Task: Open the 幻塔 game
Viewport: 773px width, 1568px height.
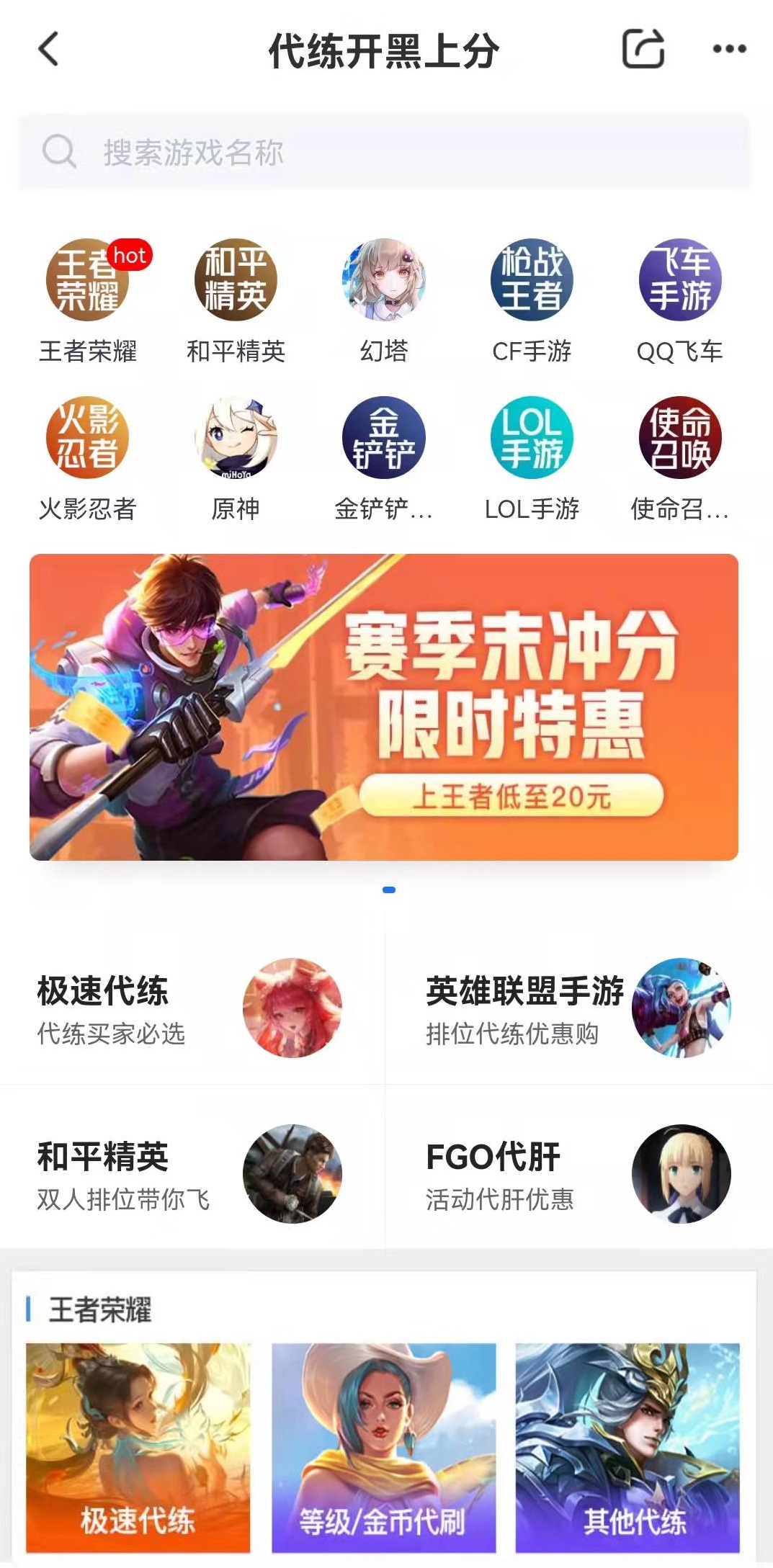Action: pyautogui.click(x=384, y=281)
